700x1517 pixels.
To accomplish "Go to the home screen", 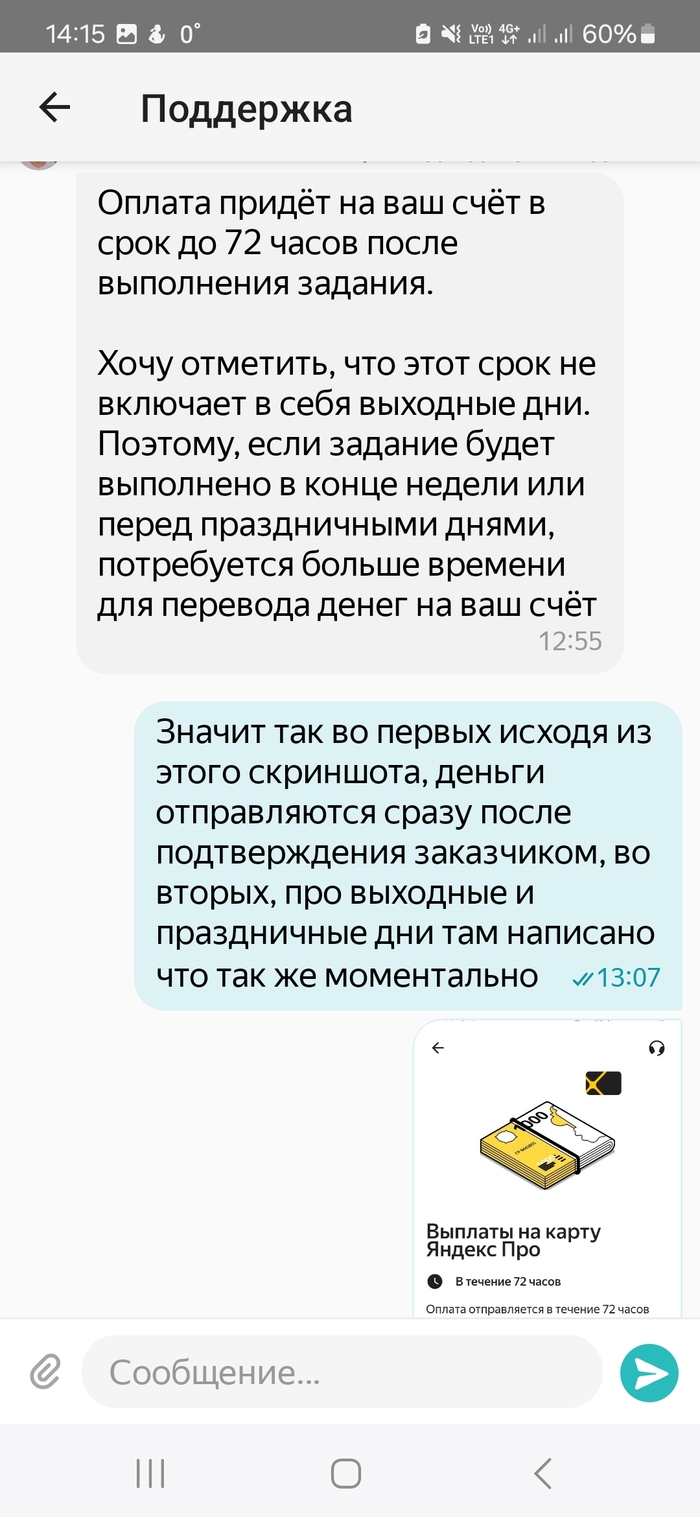I will tap(346, 1472).
